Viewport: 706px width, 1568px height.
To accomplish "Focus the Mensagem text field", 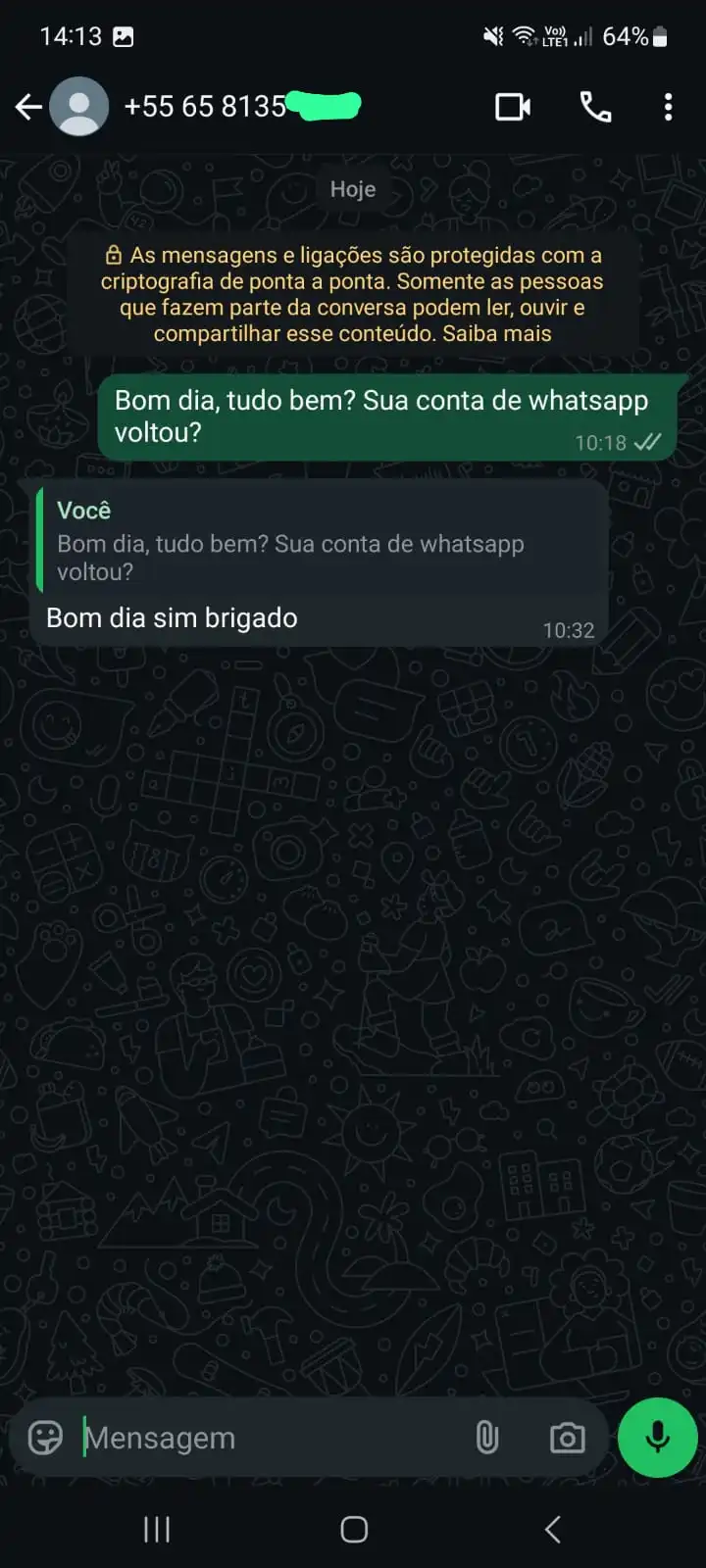I will click(x=265, y=1438).
